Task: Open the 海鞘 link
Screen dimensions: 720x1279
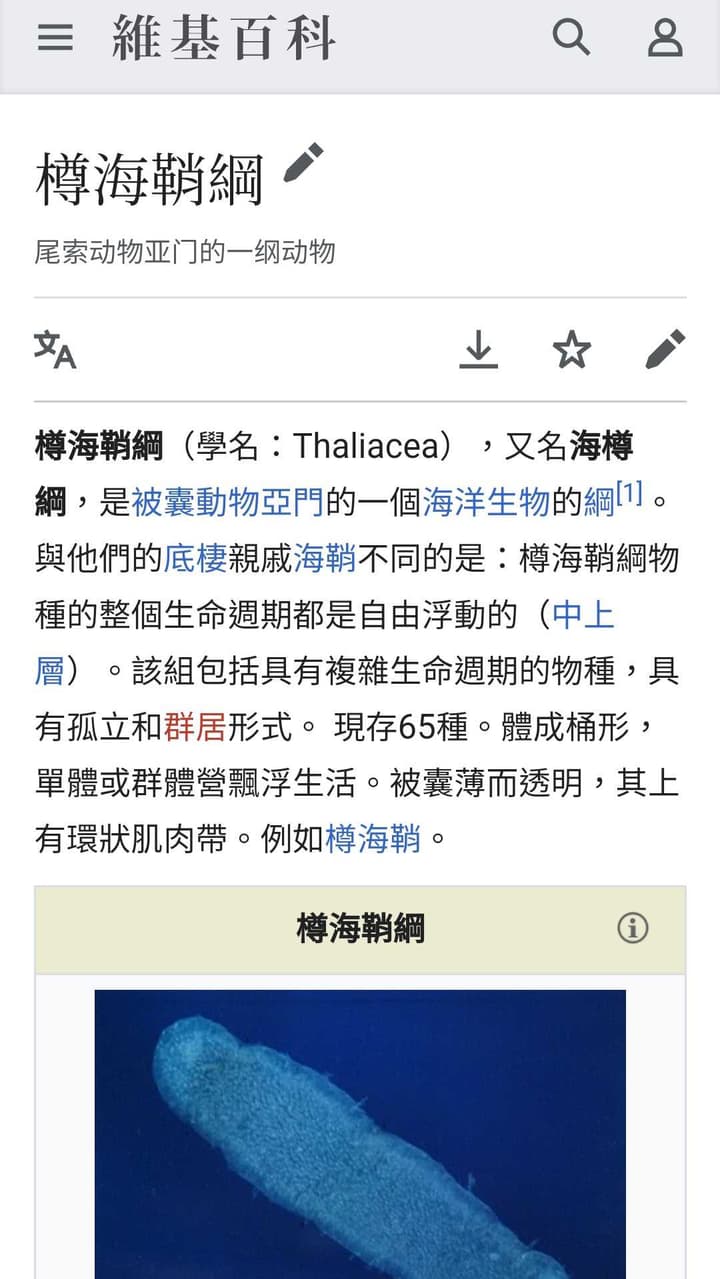Action: tap(324, 557)
